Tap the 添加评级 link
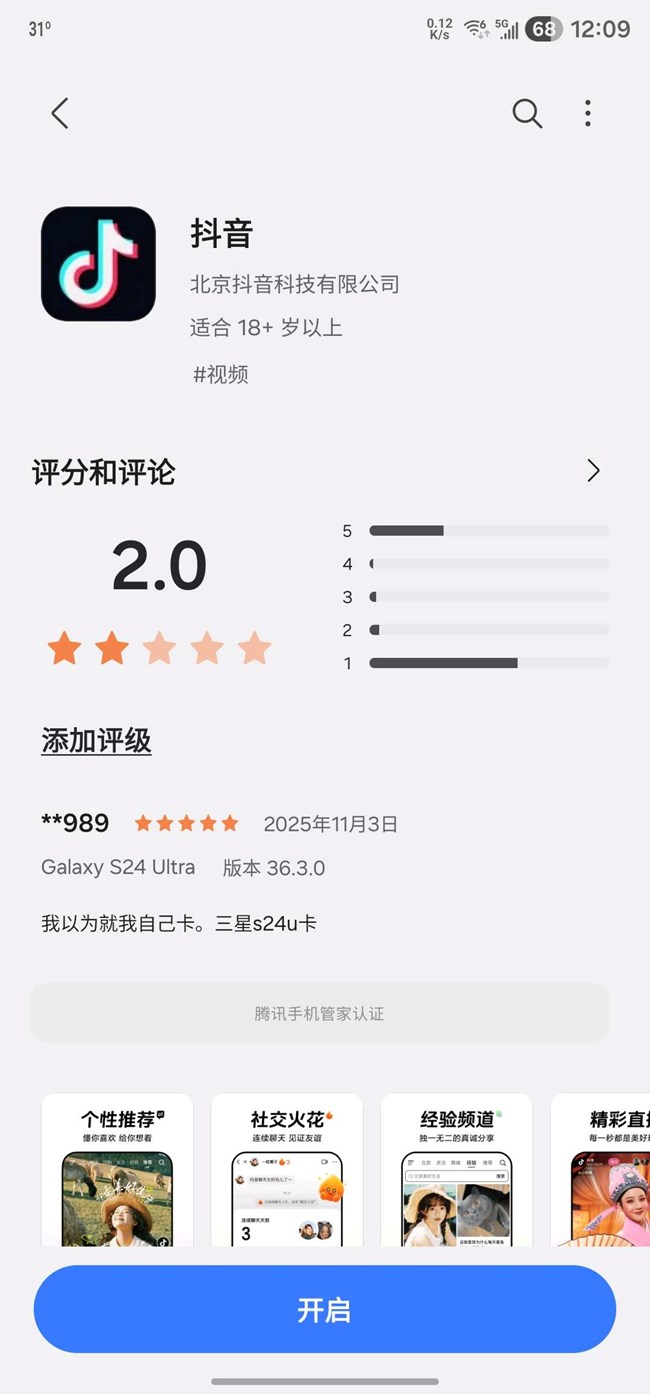This screenshot has width=650, height=1394. click(96, 741)
